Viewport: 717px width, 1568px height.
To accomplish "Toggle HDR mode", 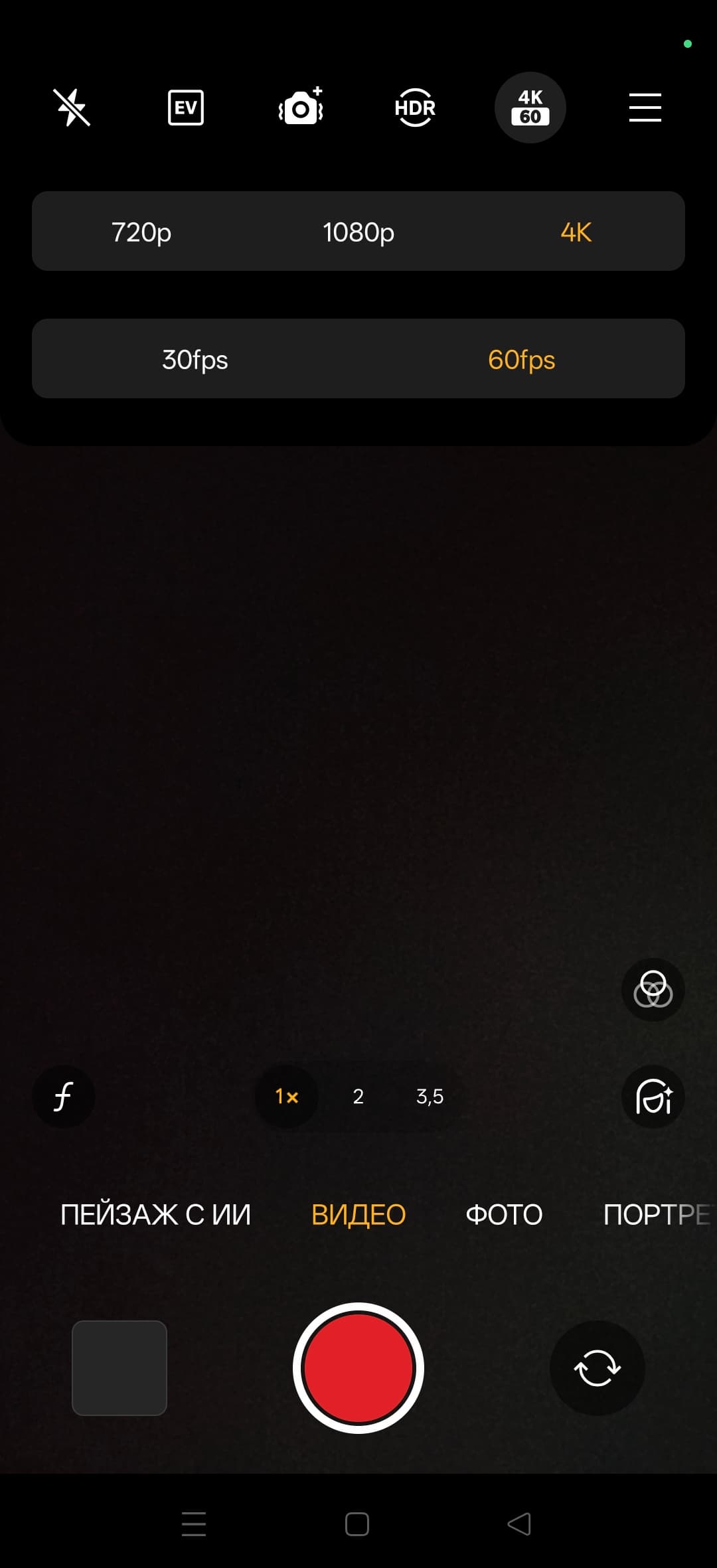I will click(x=415, y=108).
